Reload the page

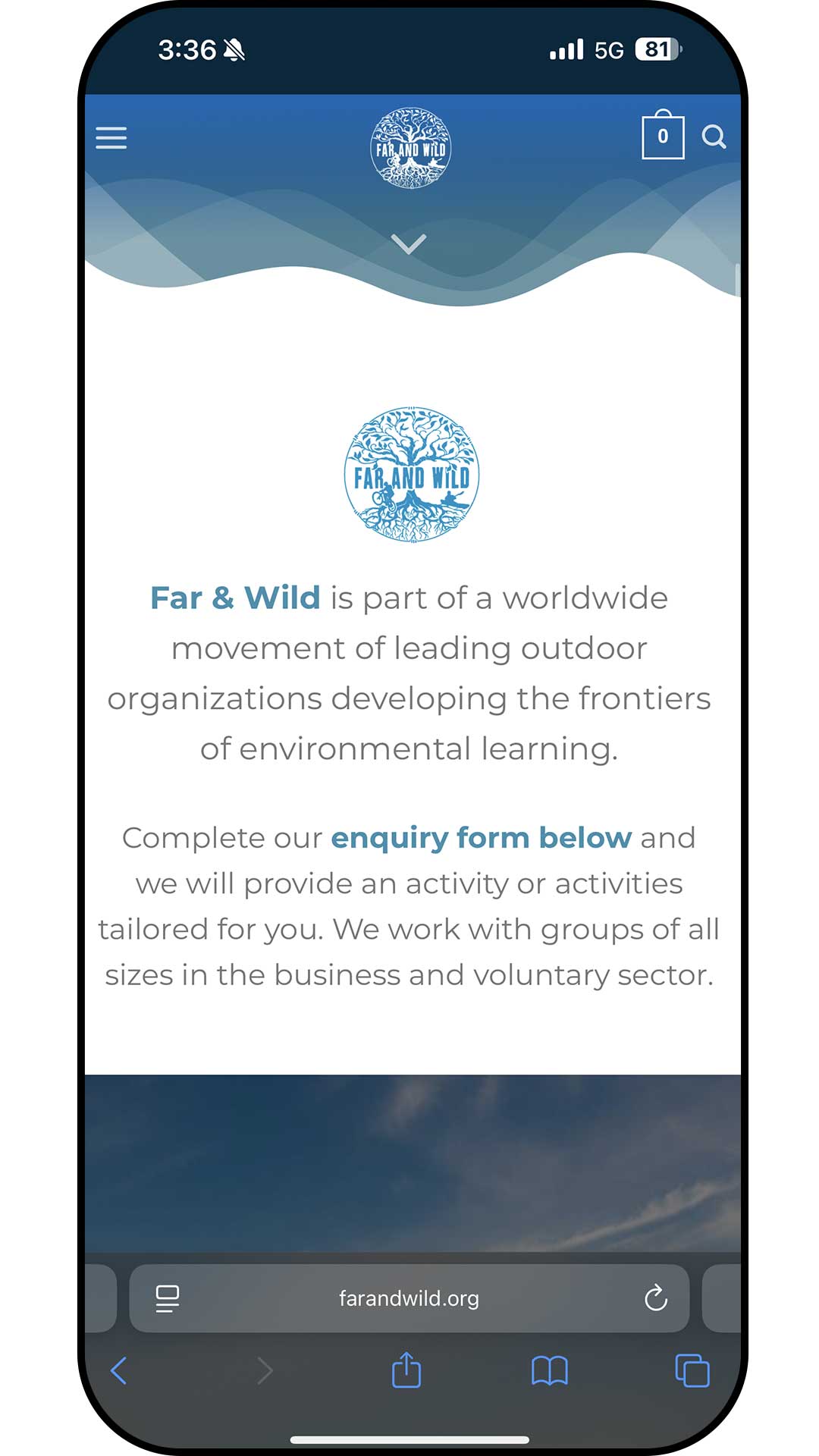click(656, 1298)
